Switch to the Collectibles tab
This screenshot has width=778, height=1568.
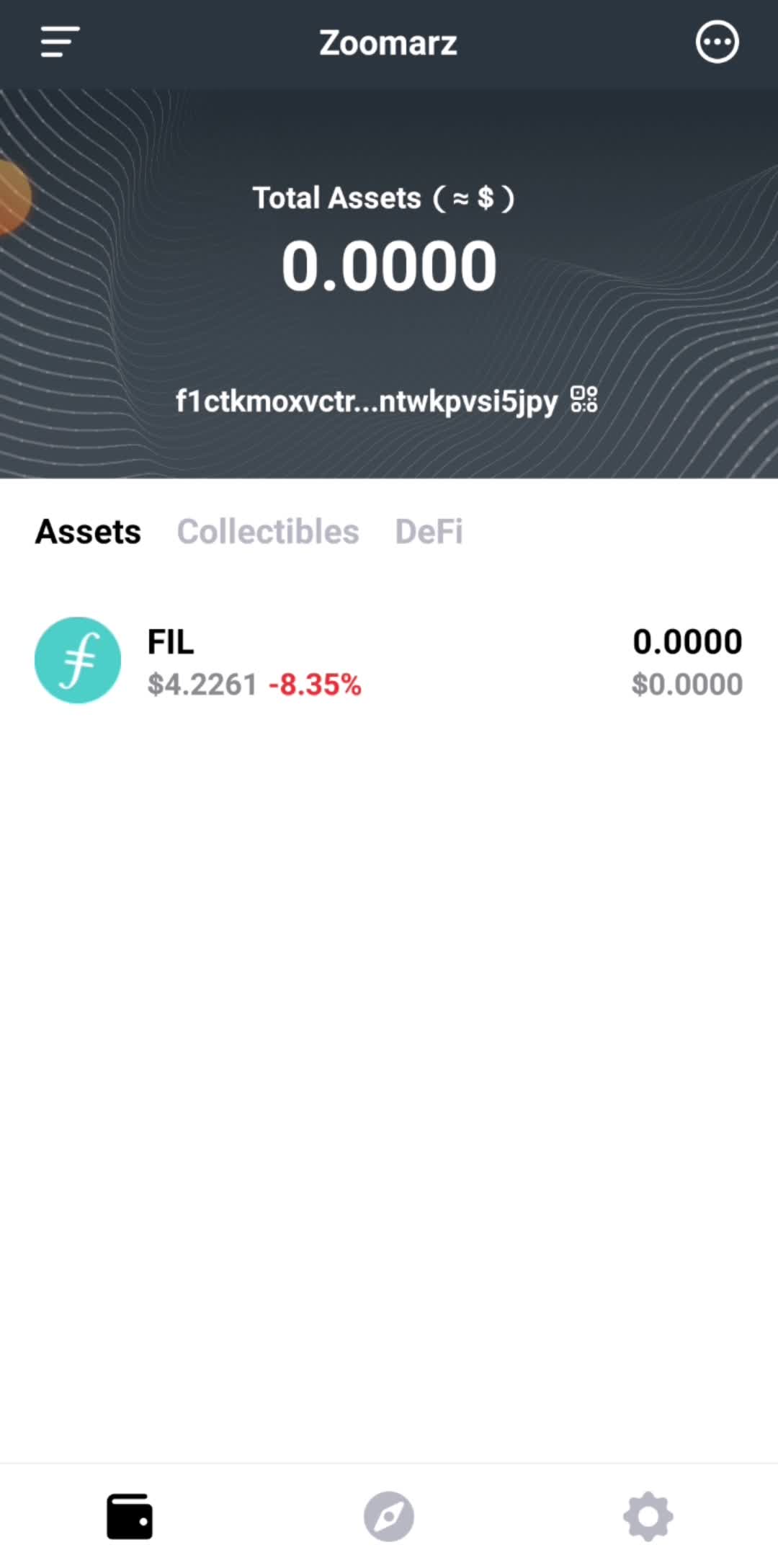tap(268, 532)
